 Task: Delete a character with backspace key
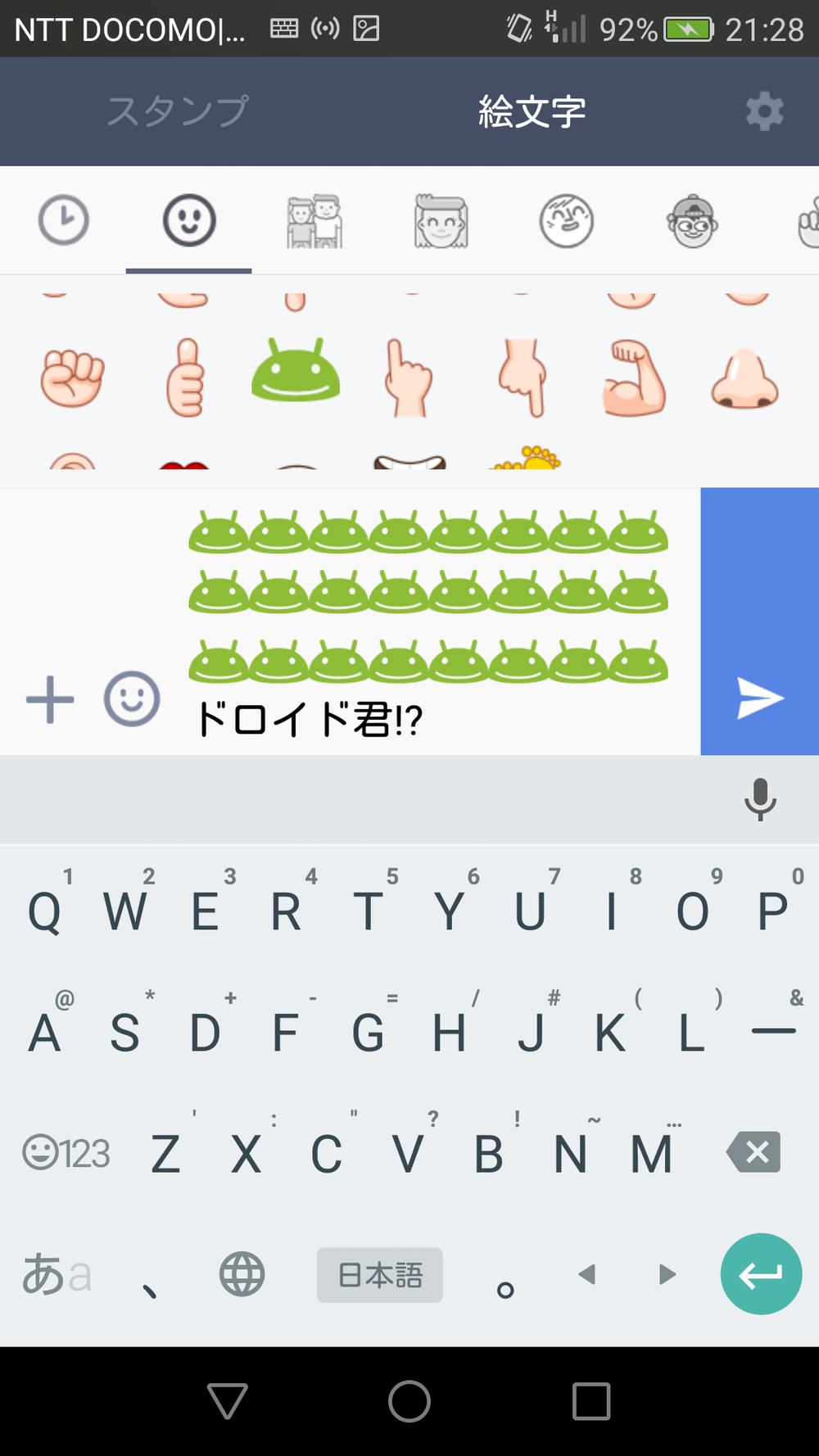point(753,1152)
